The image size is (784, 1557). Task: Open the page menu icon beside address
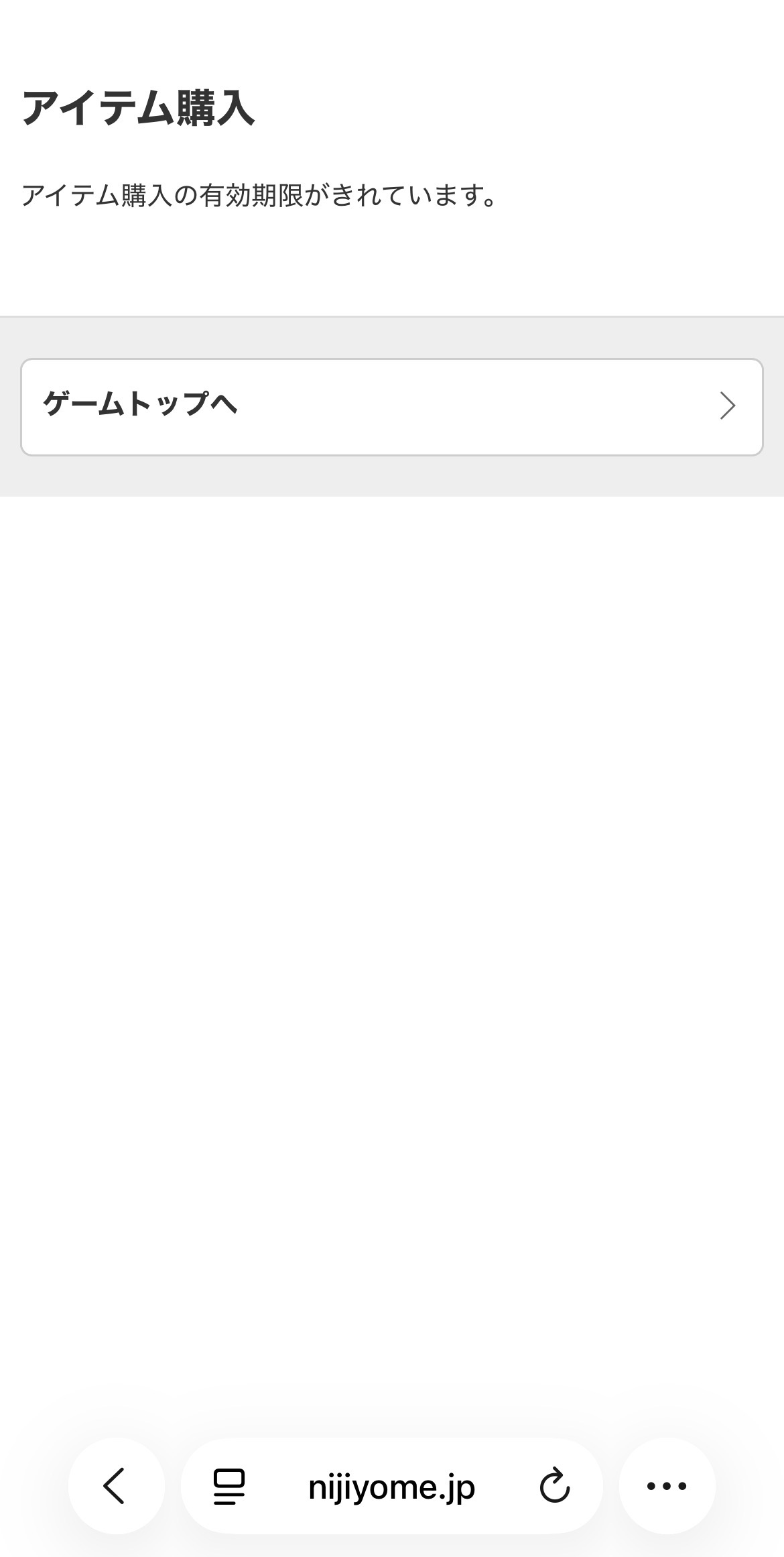point(229,1486)
